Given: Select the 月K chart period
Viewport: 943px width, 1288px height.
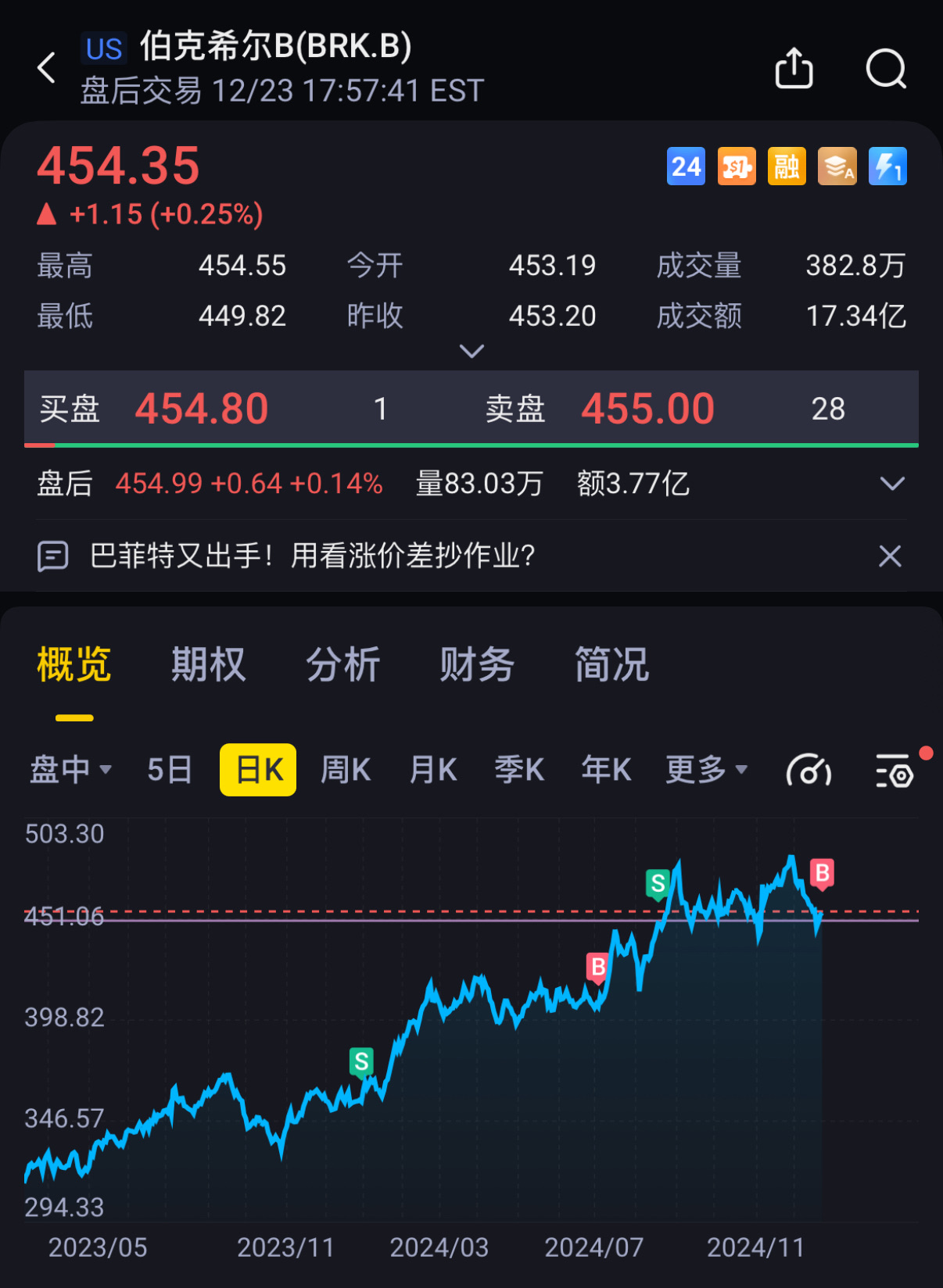Looking at the screenshot, I should [433, 770].
